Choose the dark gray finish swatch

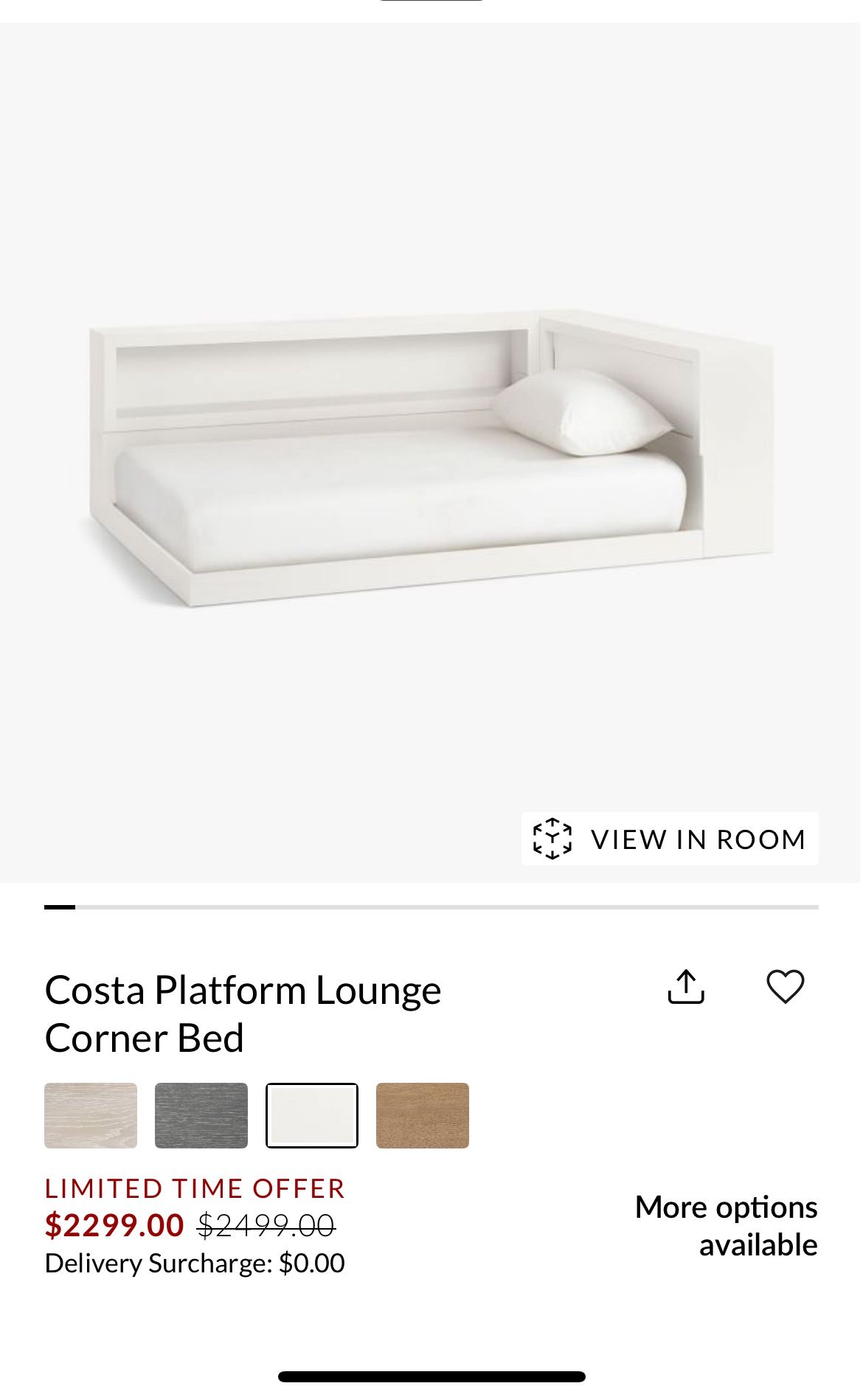(201, 1115)
